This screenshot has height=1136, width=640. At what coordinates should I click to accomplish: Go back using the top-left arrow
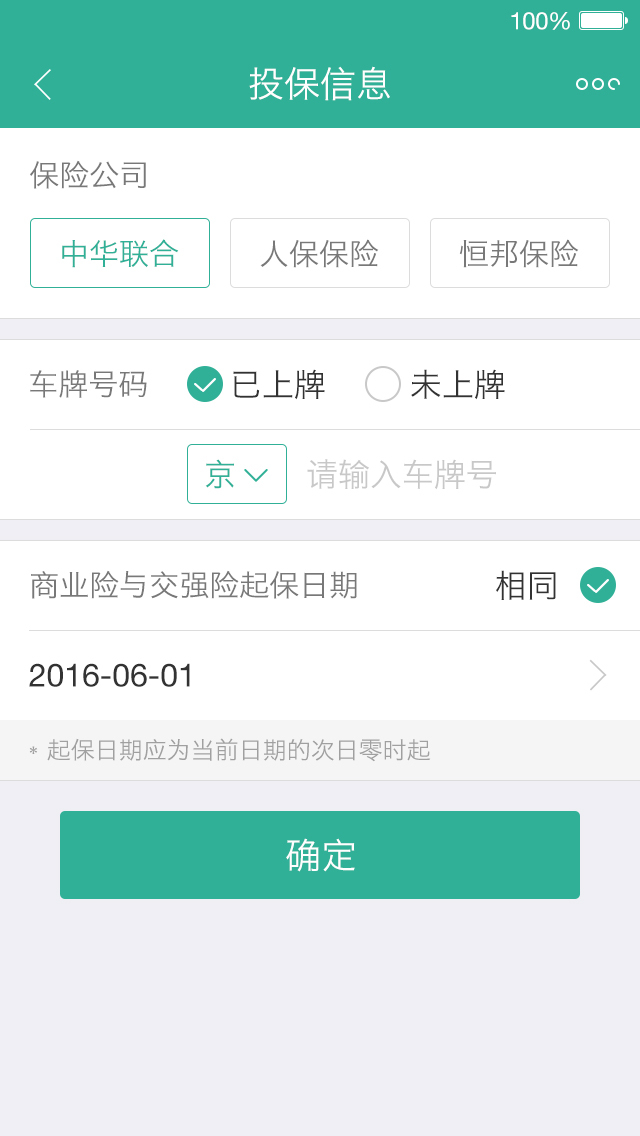pos(43,85)
